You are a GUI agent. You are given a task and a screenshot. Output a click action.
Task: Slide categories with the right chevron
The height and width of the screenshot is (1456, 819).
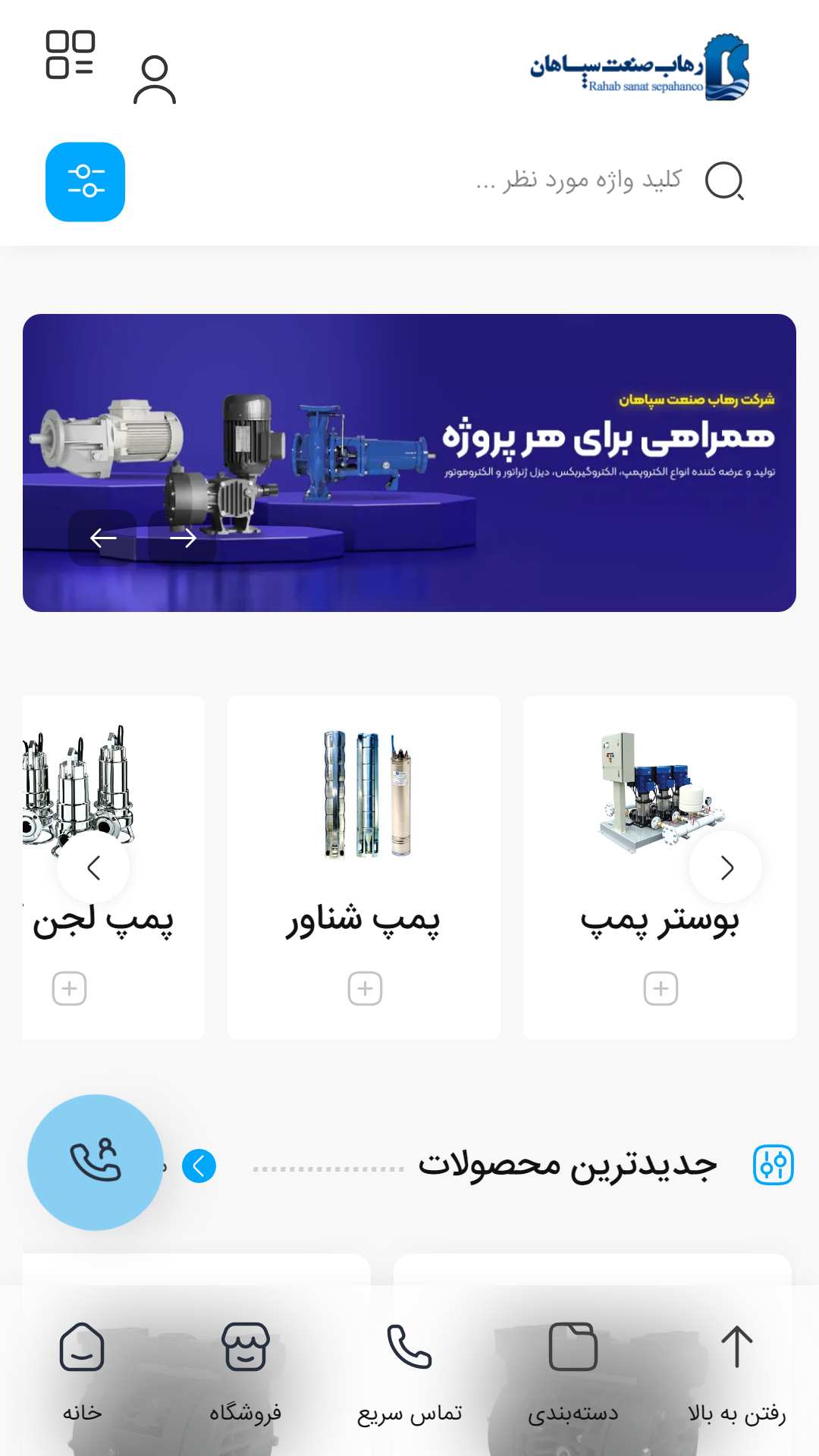click(726, 868)
